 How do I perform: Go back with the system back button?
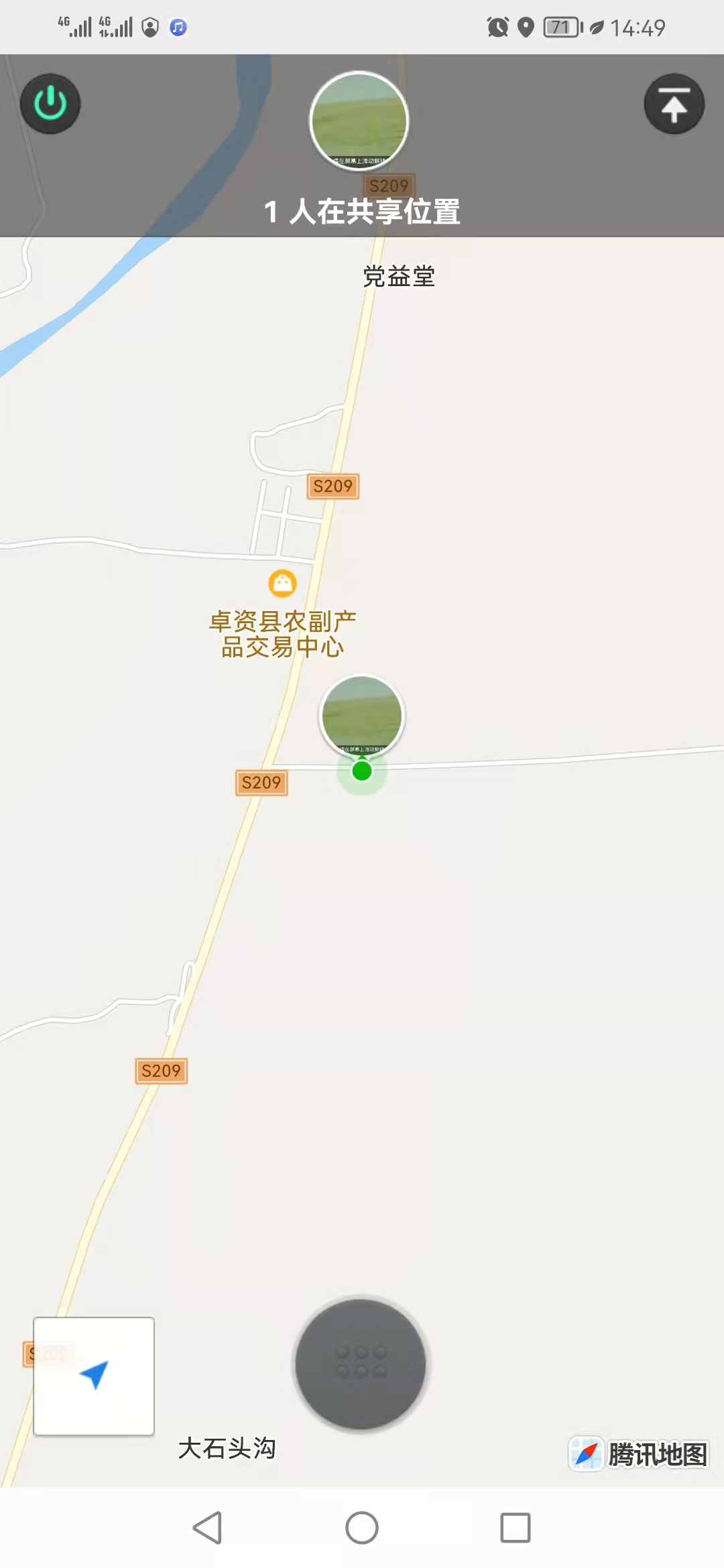[x=208, y=1528]
